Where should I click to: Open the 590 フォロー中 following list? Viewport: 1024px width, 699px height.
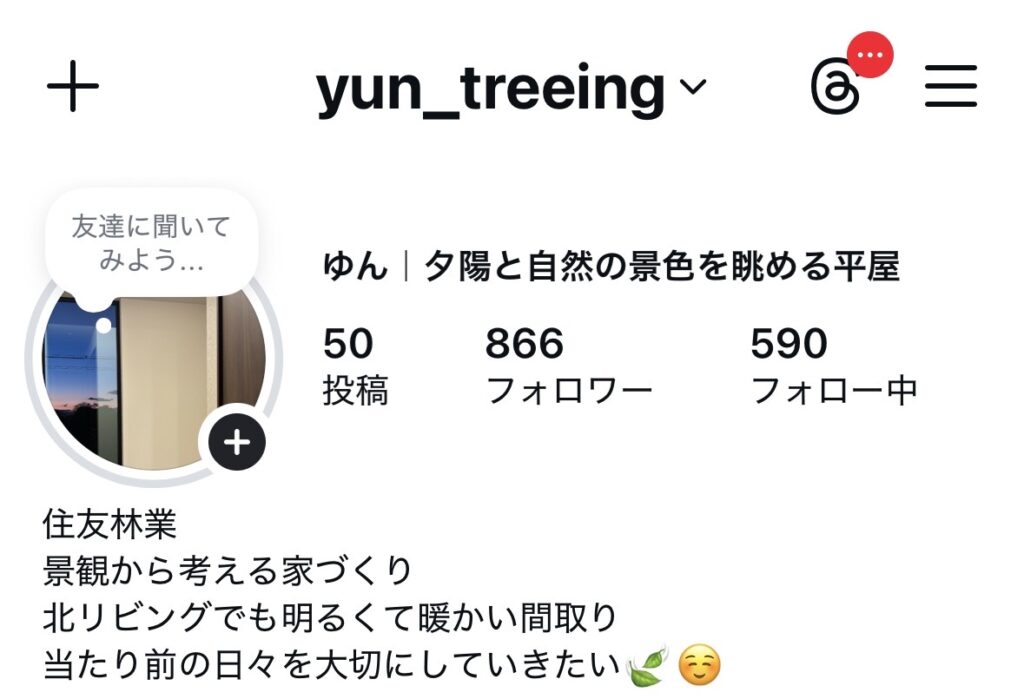tap(833, 366)
